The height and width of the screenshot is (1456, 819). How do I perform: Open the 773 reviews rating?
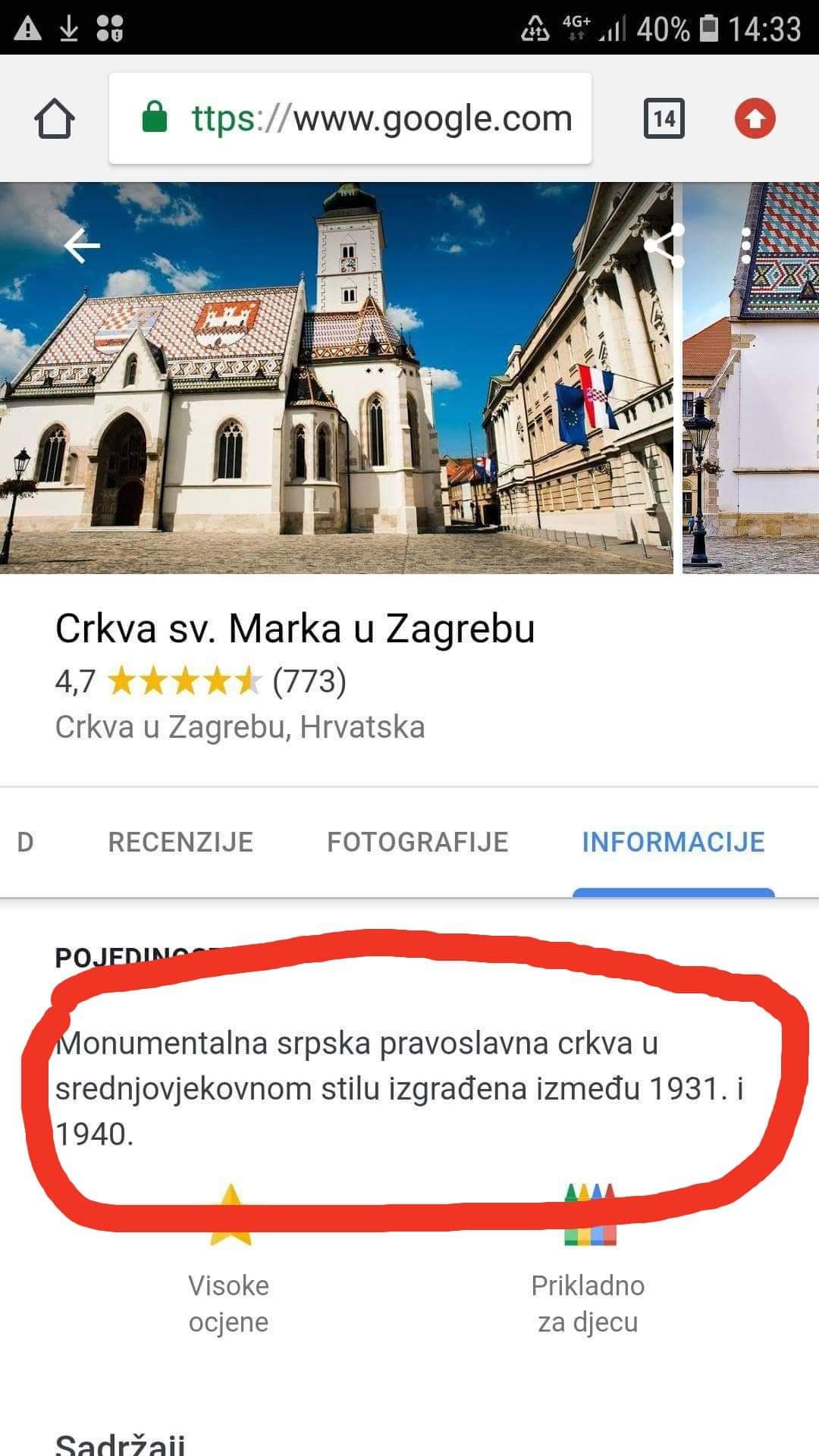pos(309,681)
